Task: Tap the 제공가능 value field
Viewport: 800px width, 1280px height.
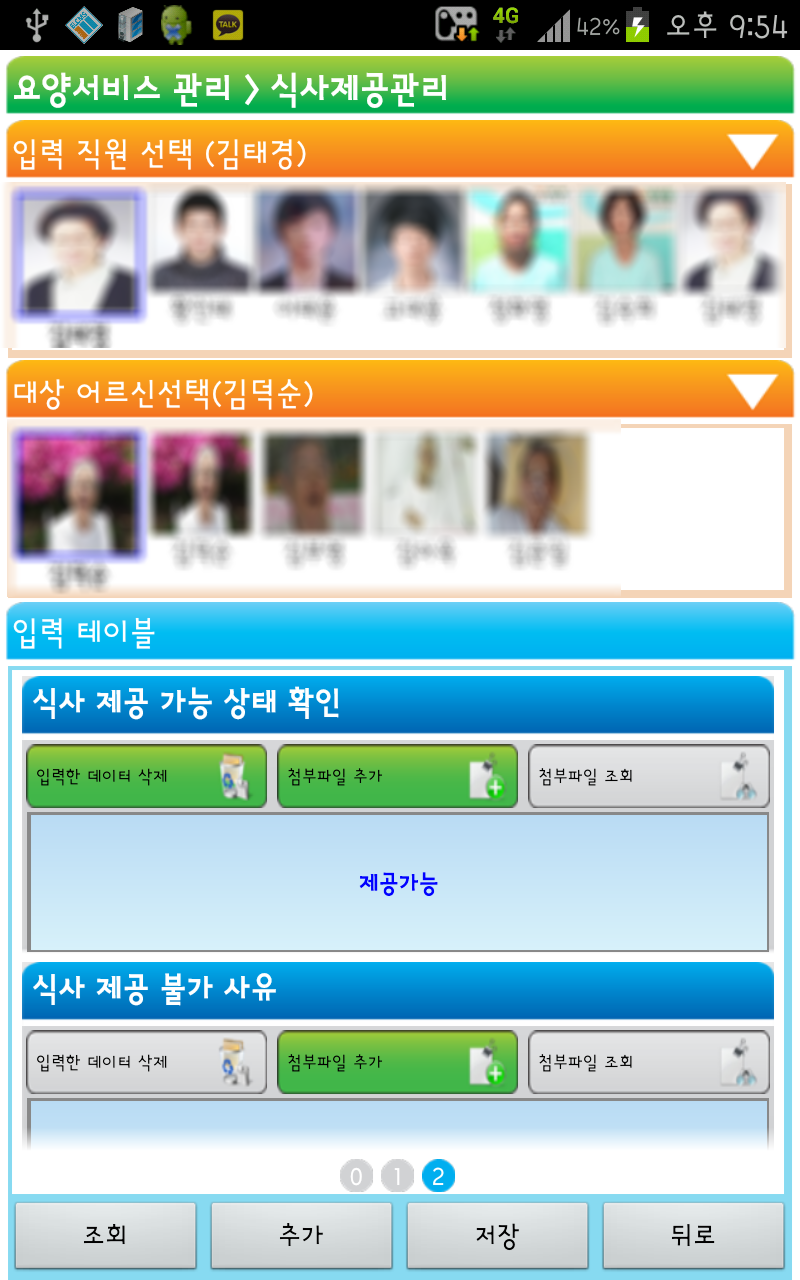Action: (x=398, y=882)
